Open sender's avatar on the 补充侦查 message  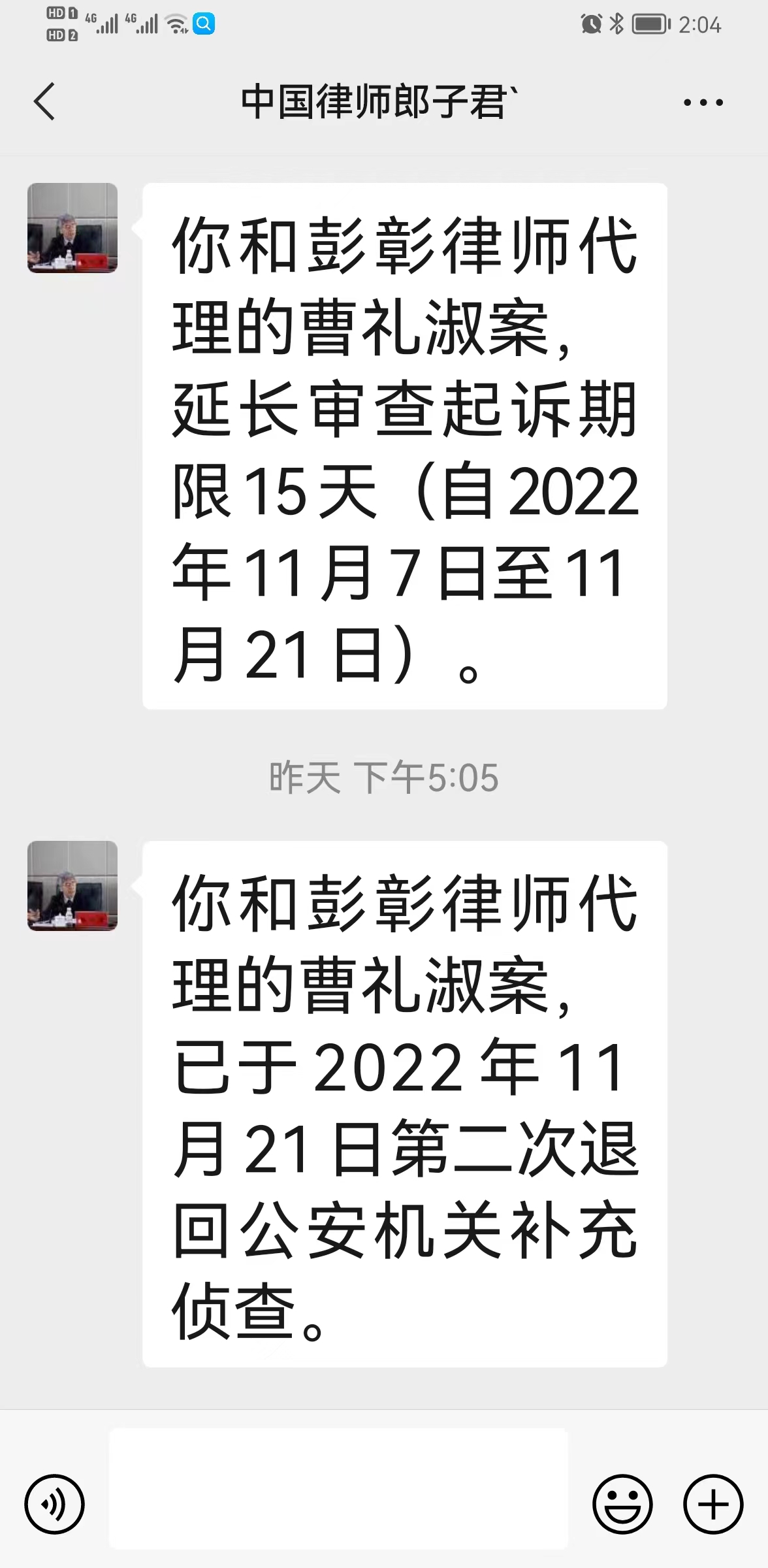click(72, 886)
